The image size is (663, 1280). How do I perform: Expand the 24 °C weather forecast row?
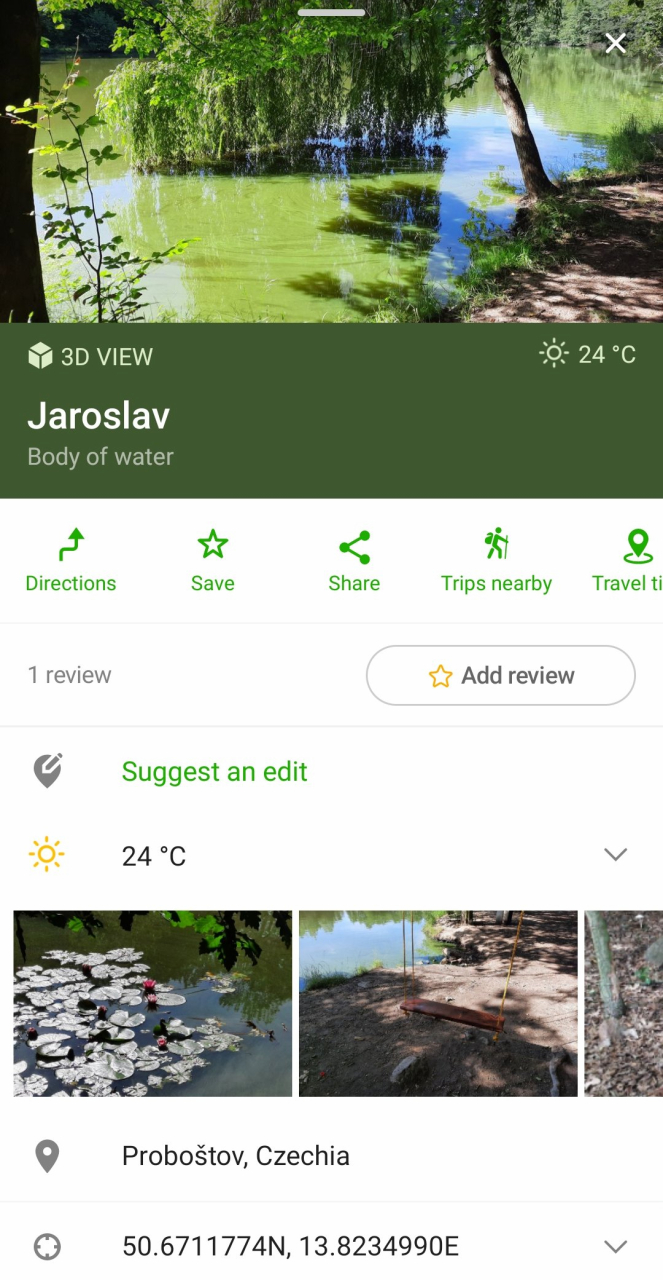click(x=615, y=855)
